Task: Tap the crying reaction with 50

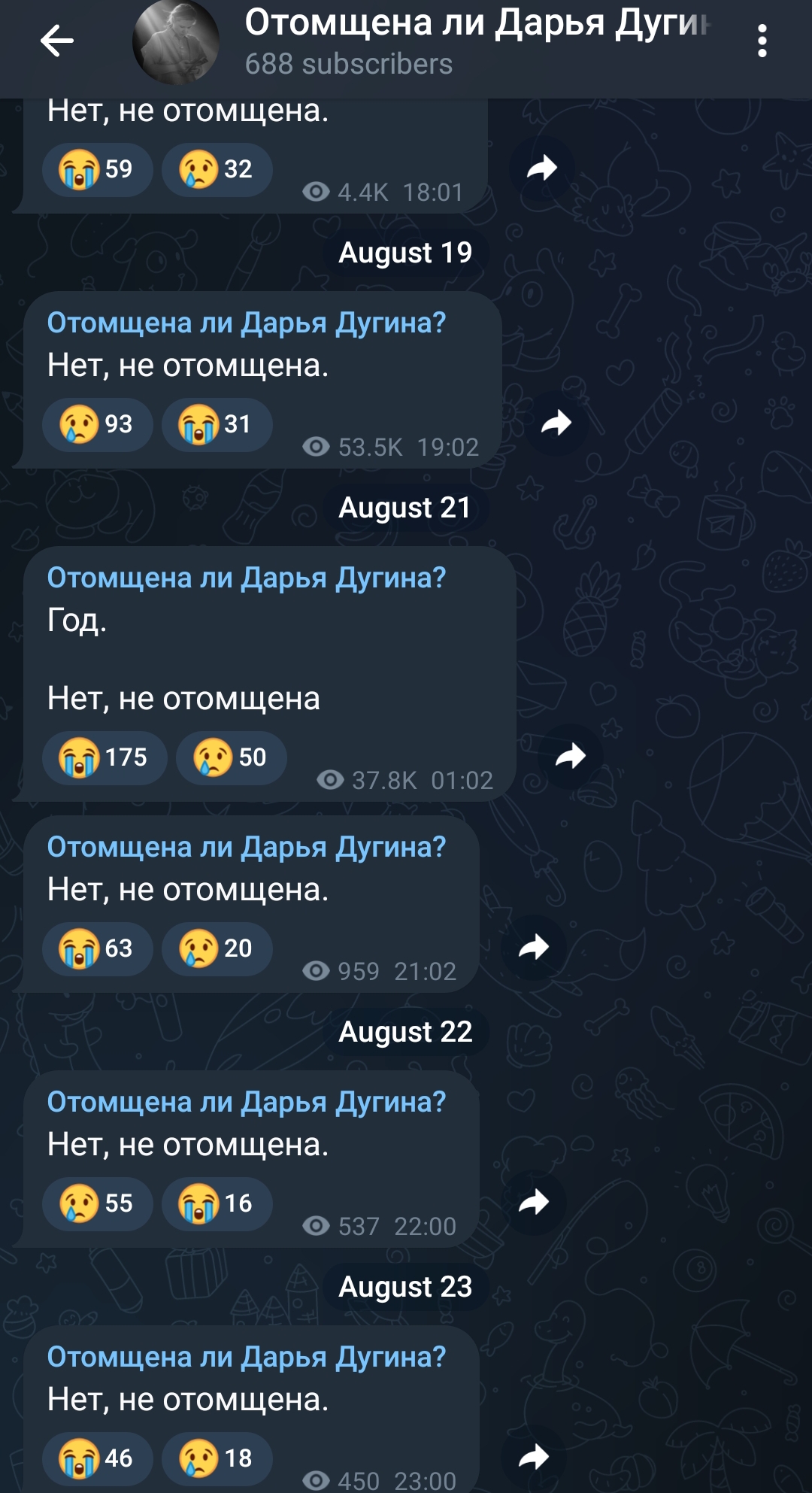Action: coord(231,757)
